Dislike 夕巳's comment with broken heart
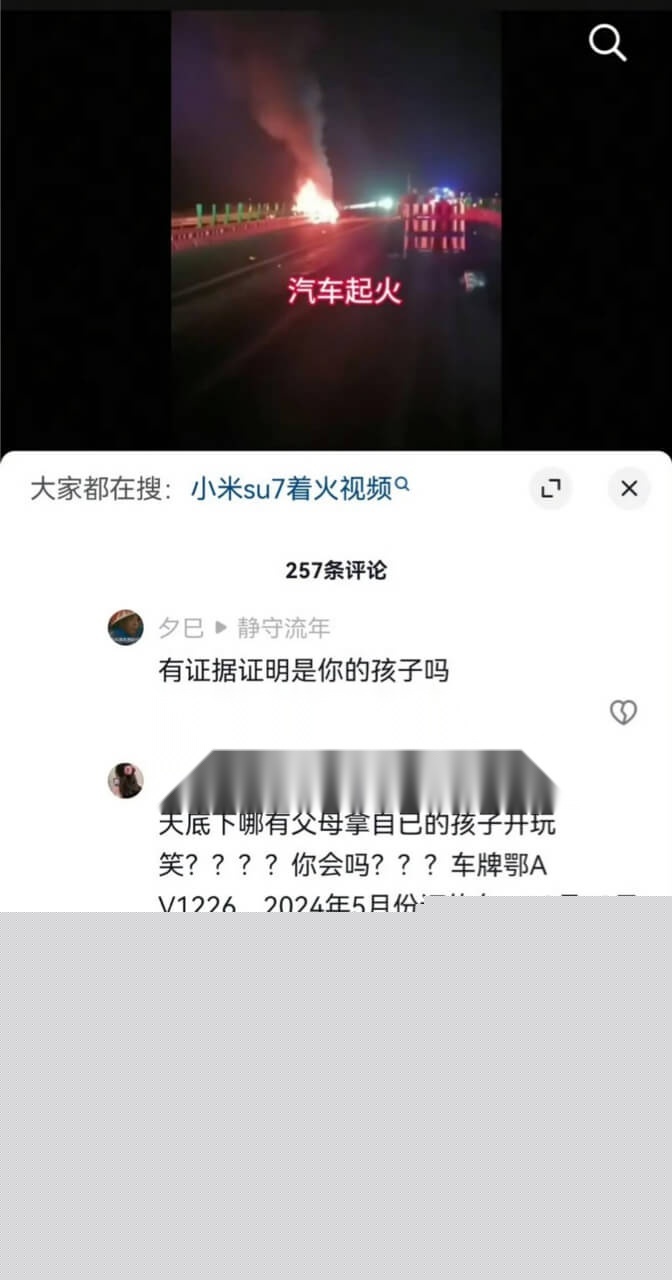The width and height of the screenshot is (672, 1280). (x=623, y=712)
